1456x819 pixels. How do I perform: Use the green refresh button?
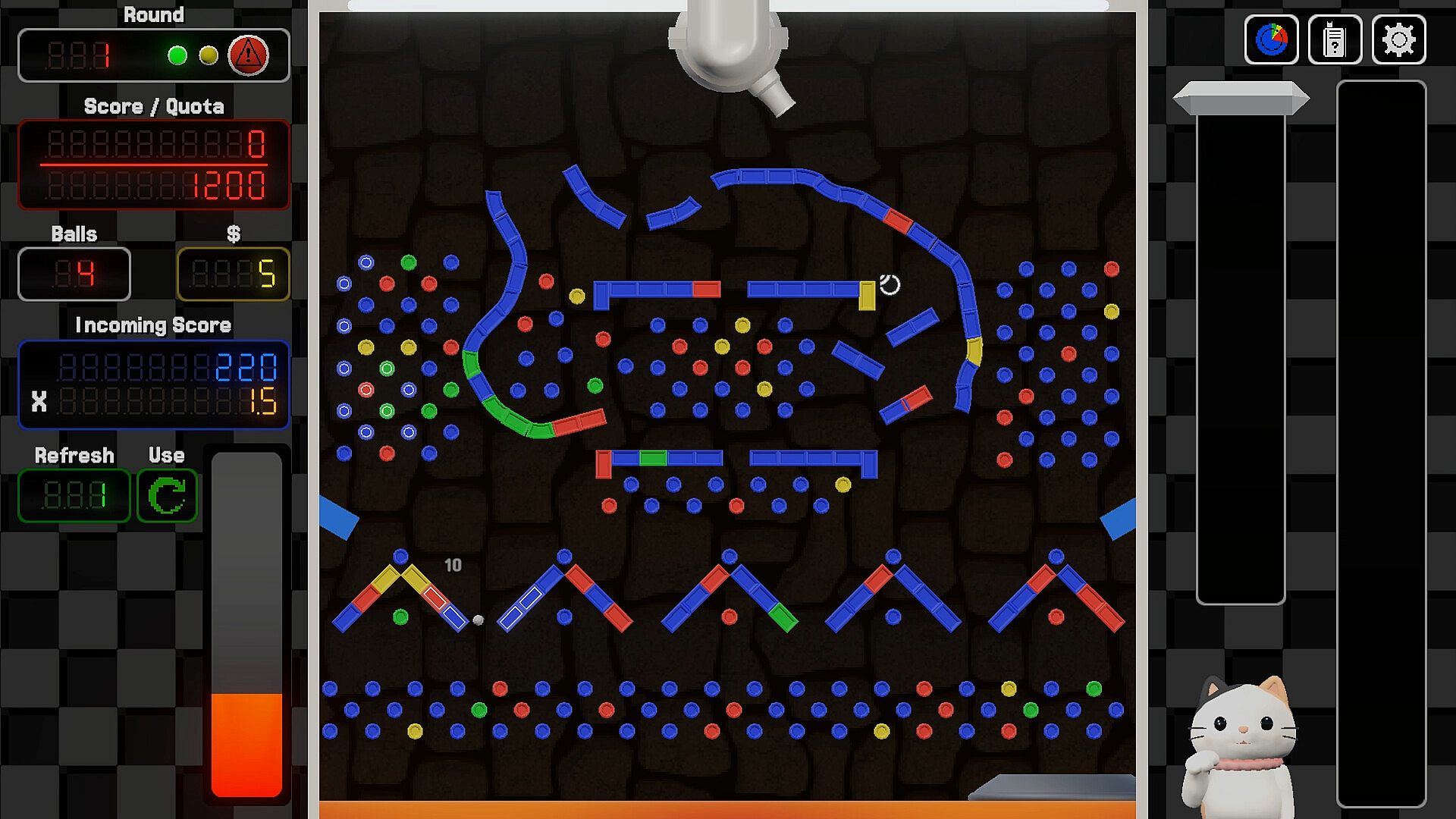tap(167, 496)
